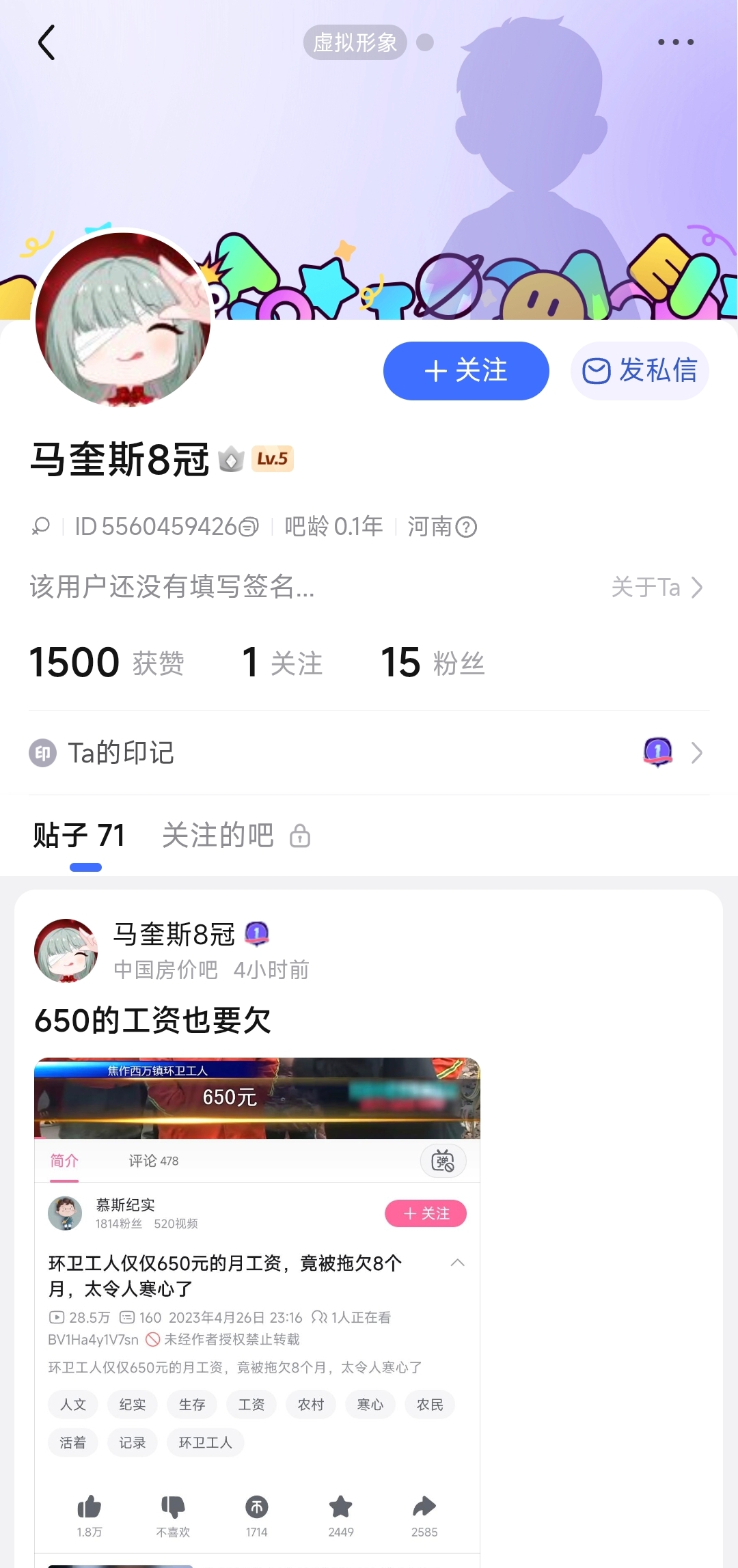Image resolution: width=738 pixels, height=1568 pixels.
Task: Open the 关于Ta about page
Action: tap(656, 588)
